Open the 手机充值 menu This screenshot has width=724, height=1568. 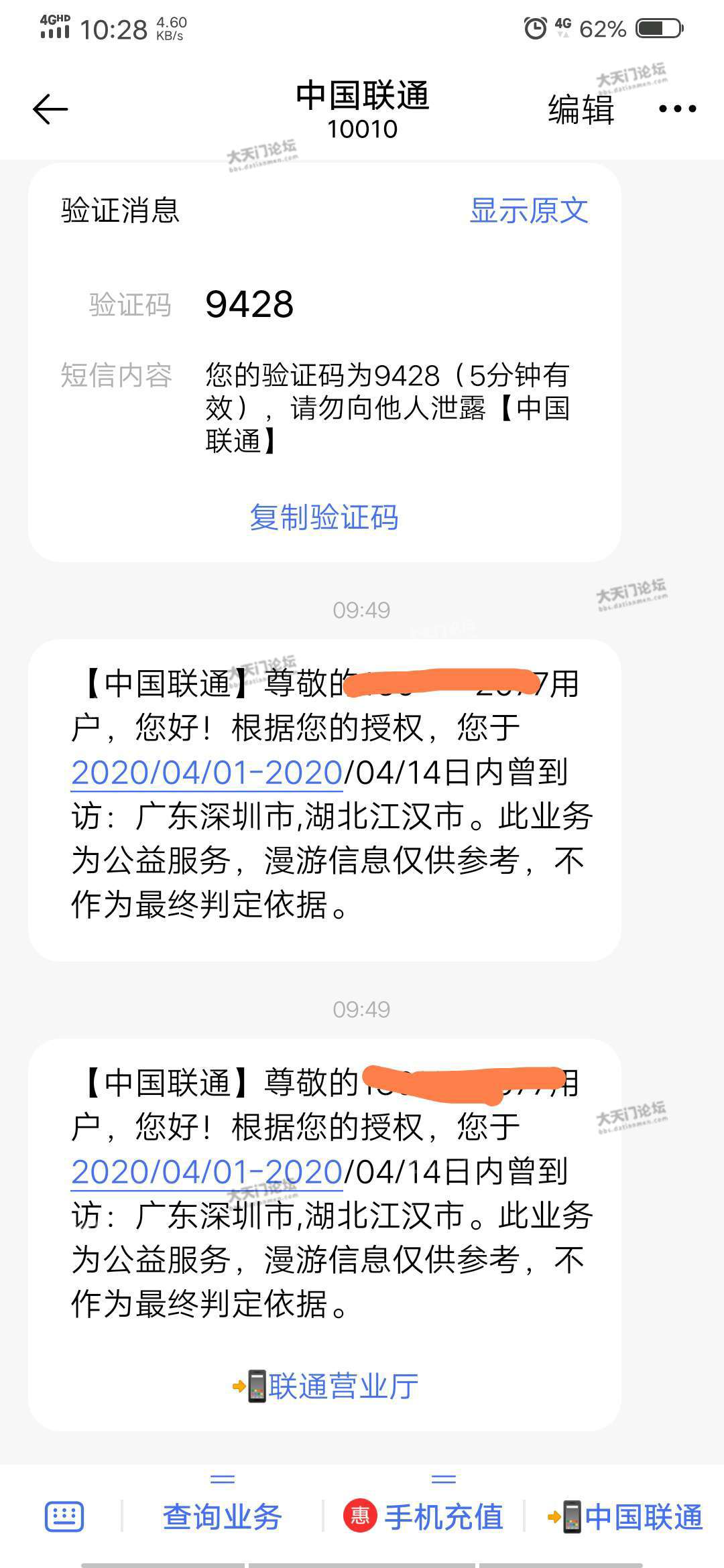pos(423,1516)
